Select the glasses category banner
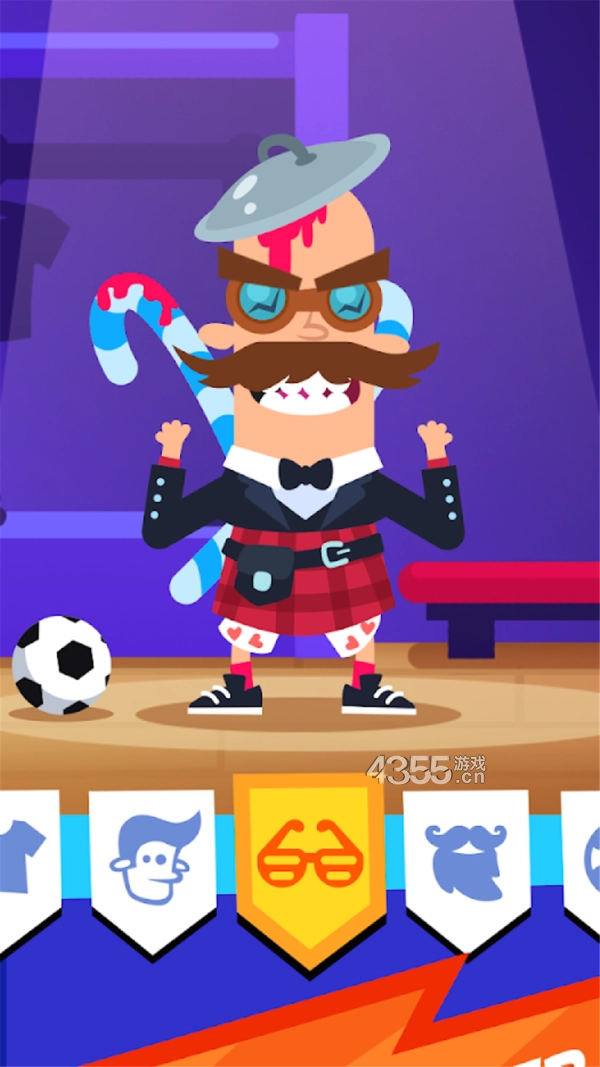This screenshot has width=600, height=1067. point(309,858)
